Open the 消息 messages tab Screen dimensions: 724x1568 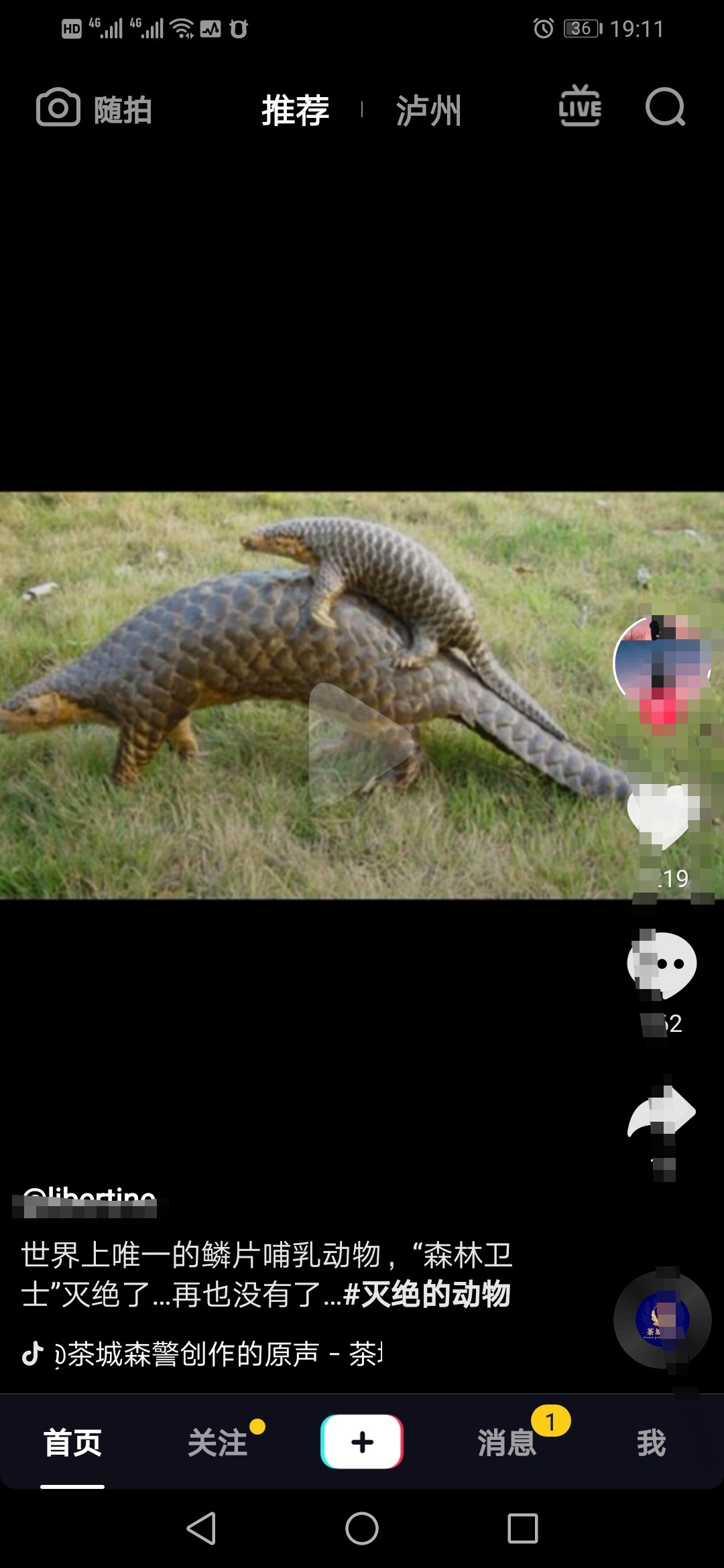click(x=507, y=1442)
